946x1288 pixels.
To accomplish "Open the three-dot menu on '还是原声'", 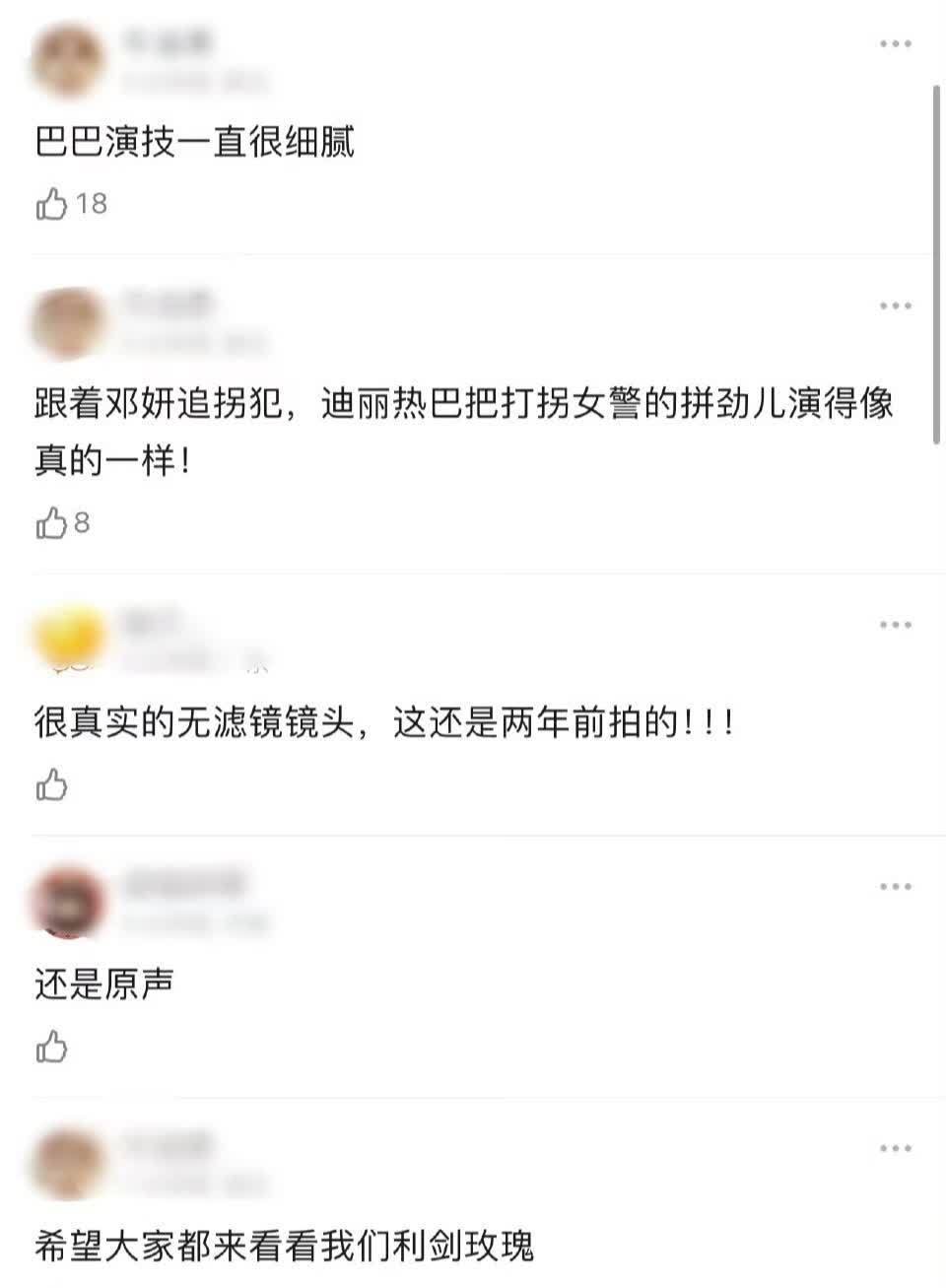I will pos(895,887).
